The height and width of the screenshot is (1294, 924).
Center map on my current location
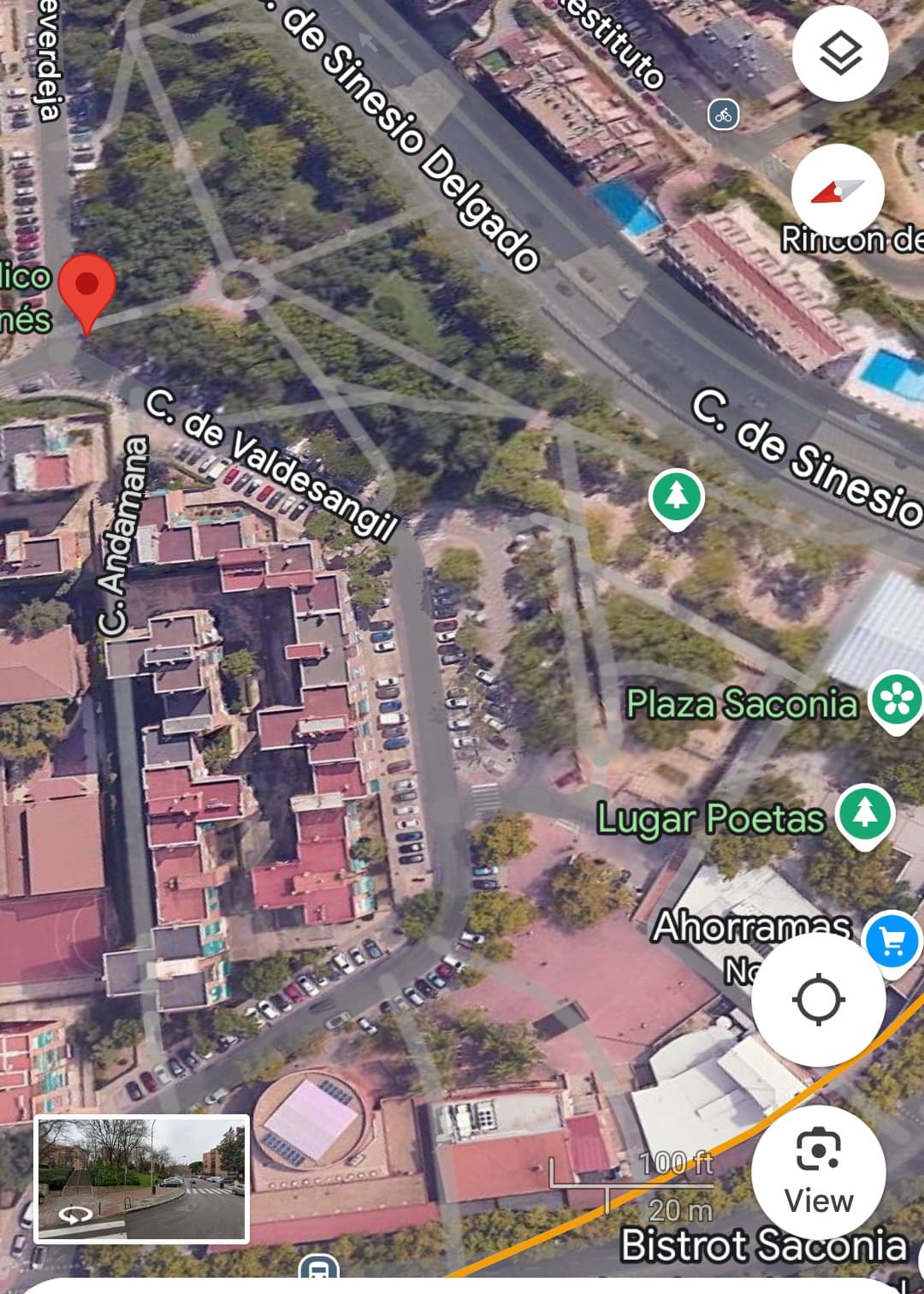point(819,999)
